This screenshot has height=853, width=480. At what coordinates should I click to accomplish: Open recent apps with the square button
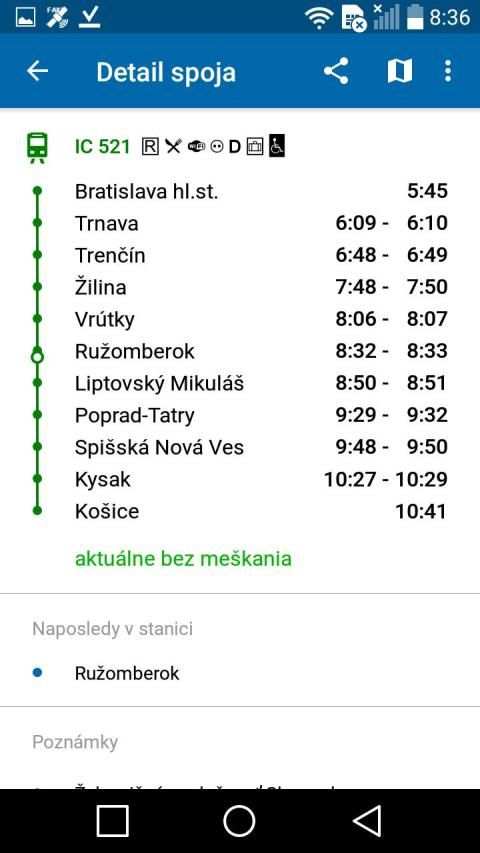[x=113, y=821]
